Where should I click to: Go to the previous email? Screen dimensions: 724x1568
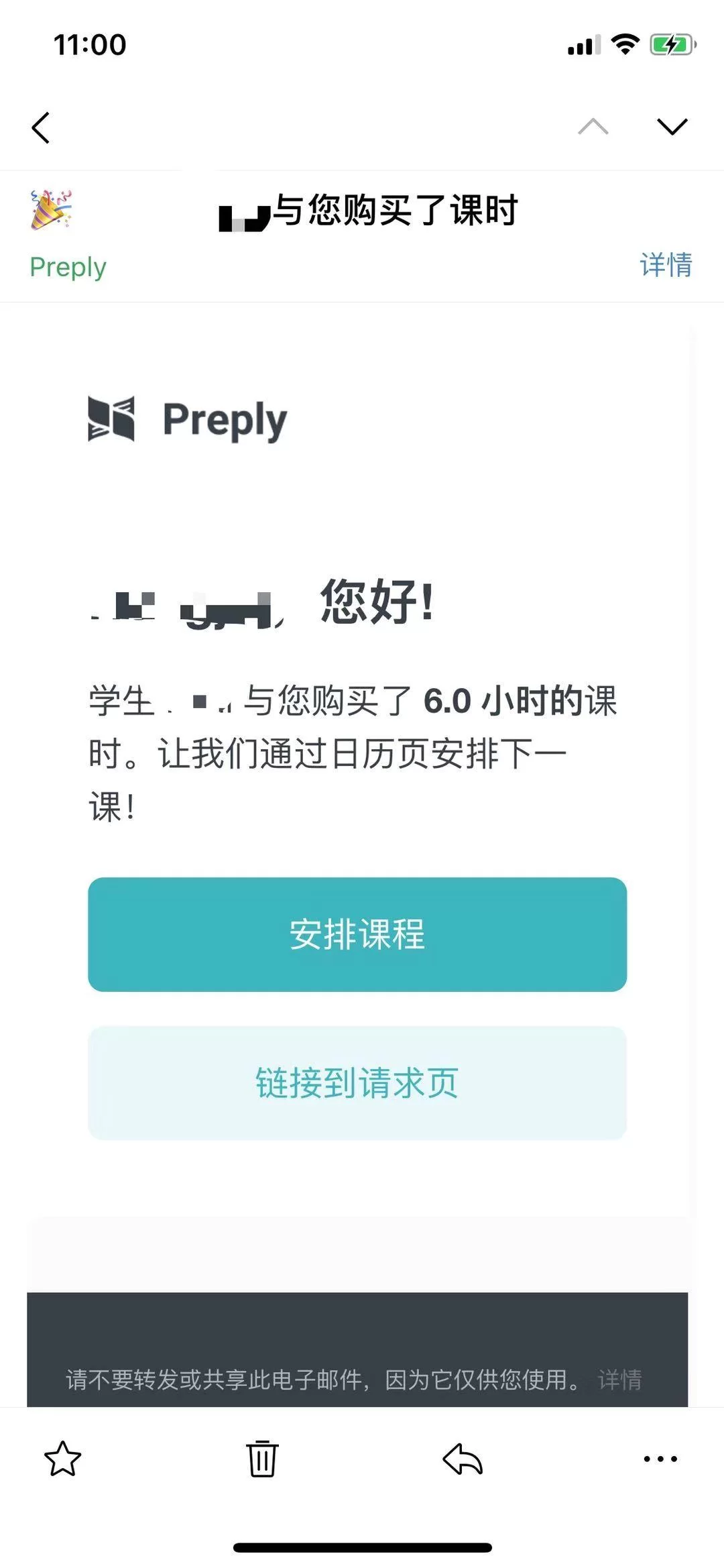pyautogui.click(x=593, y=127)
